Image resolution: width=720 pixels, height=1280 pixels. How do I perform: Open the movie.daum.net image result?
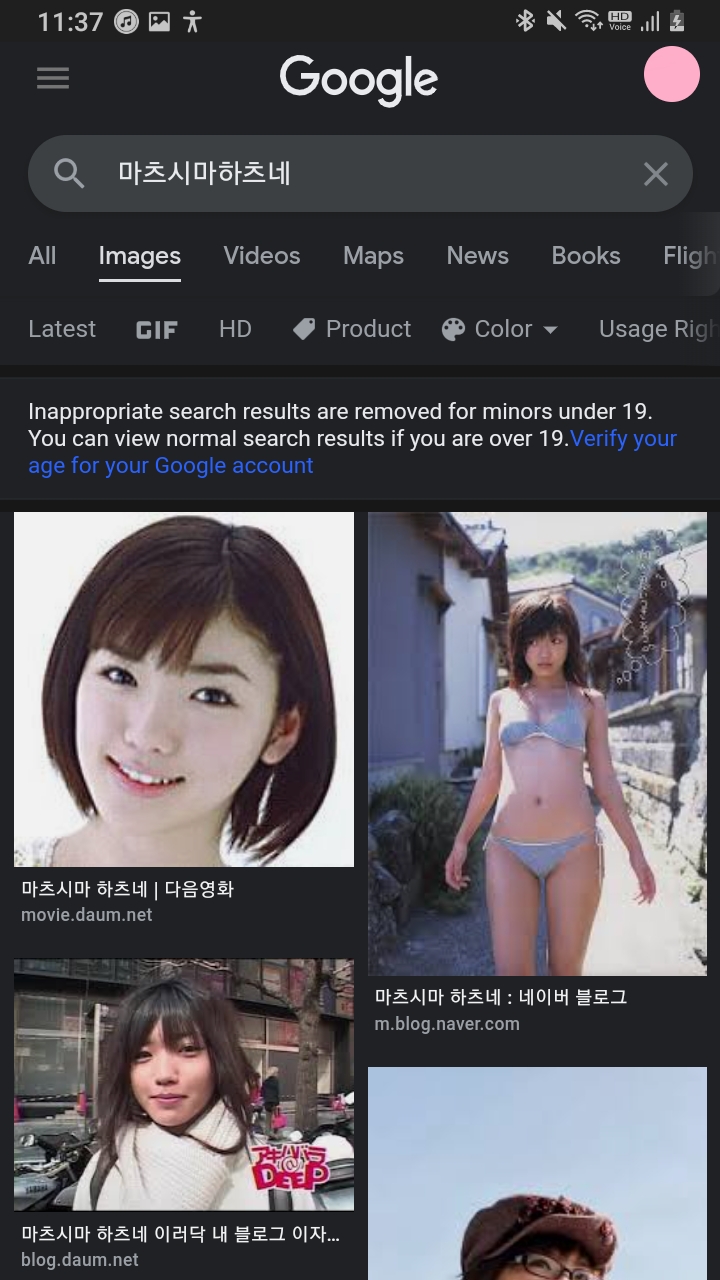click(184, 689)
